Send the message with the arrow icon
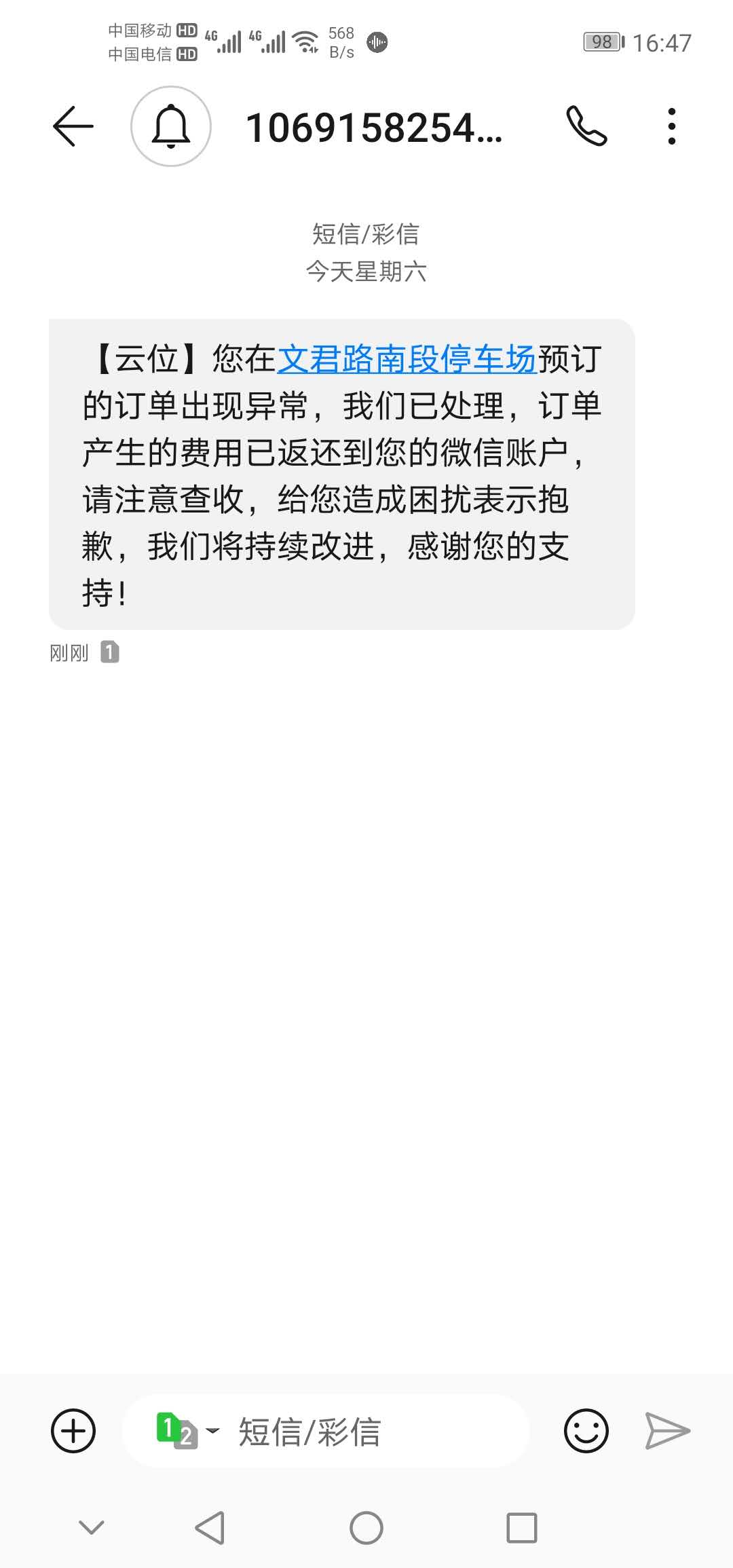Image resolution: width=733 pixels, height=1568 pixels. tap(666, 1431)
